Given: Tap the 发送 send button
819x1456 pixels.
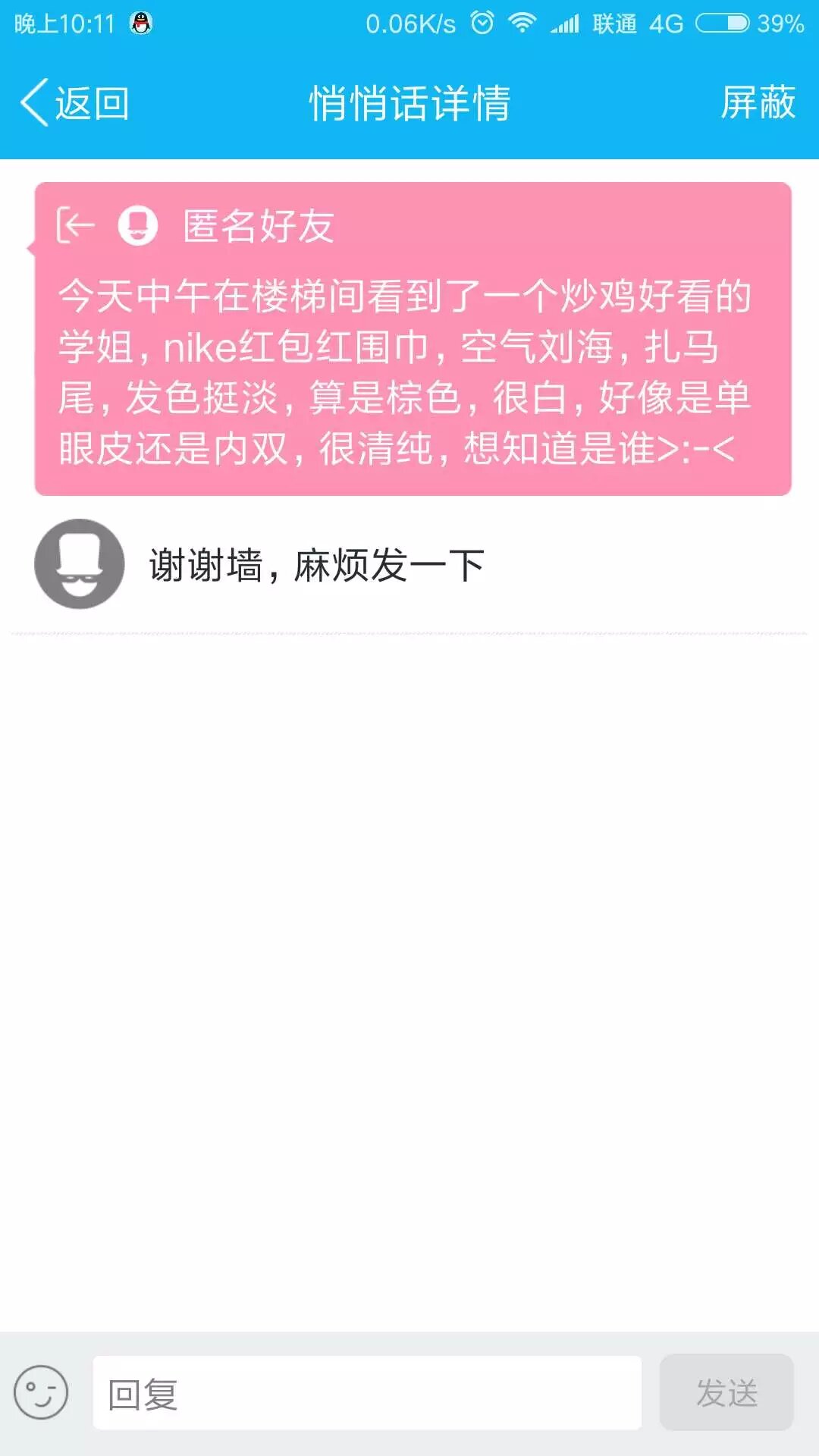Looking at the screenshot, I should 726,1393.
